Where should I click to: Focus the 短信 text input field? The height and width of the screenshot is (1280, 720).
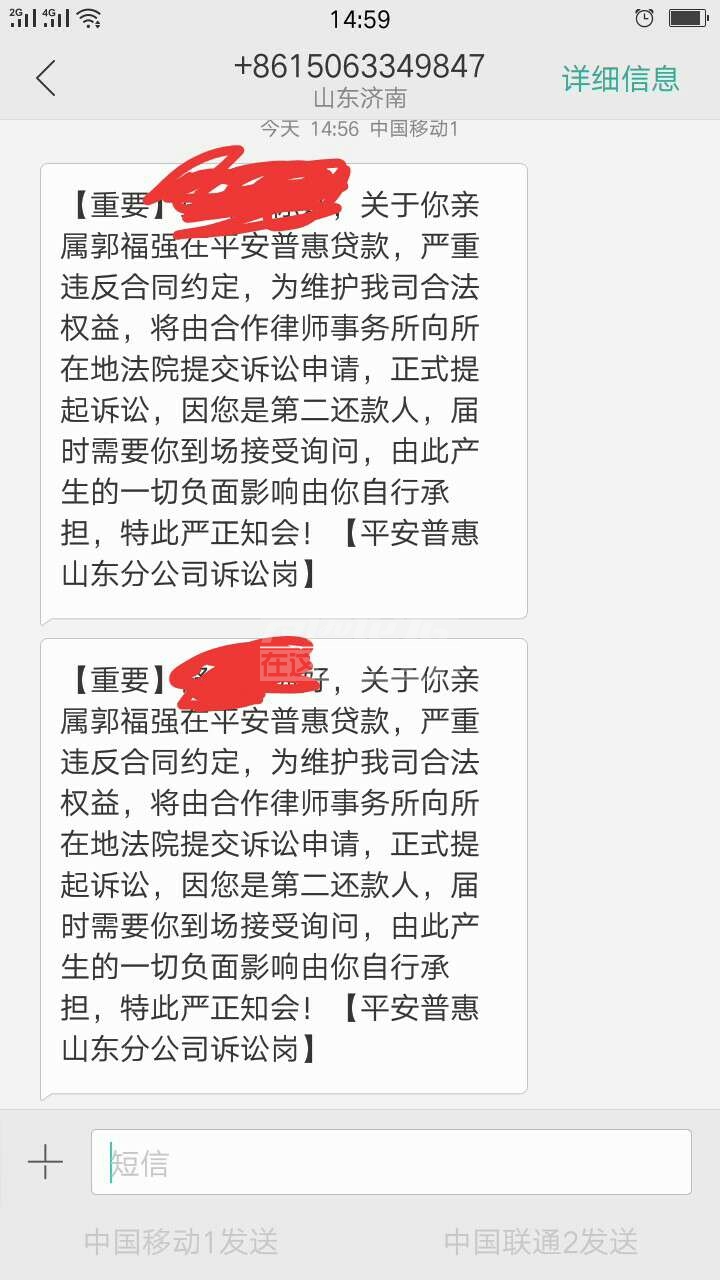click(x=391, y=1162)
